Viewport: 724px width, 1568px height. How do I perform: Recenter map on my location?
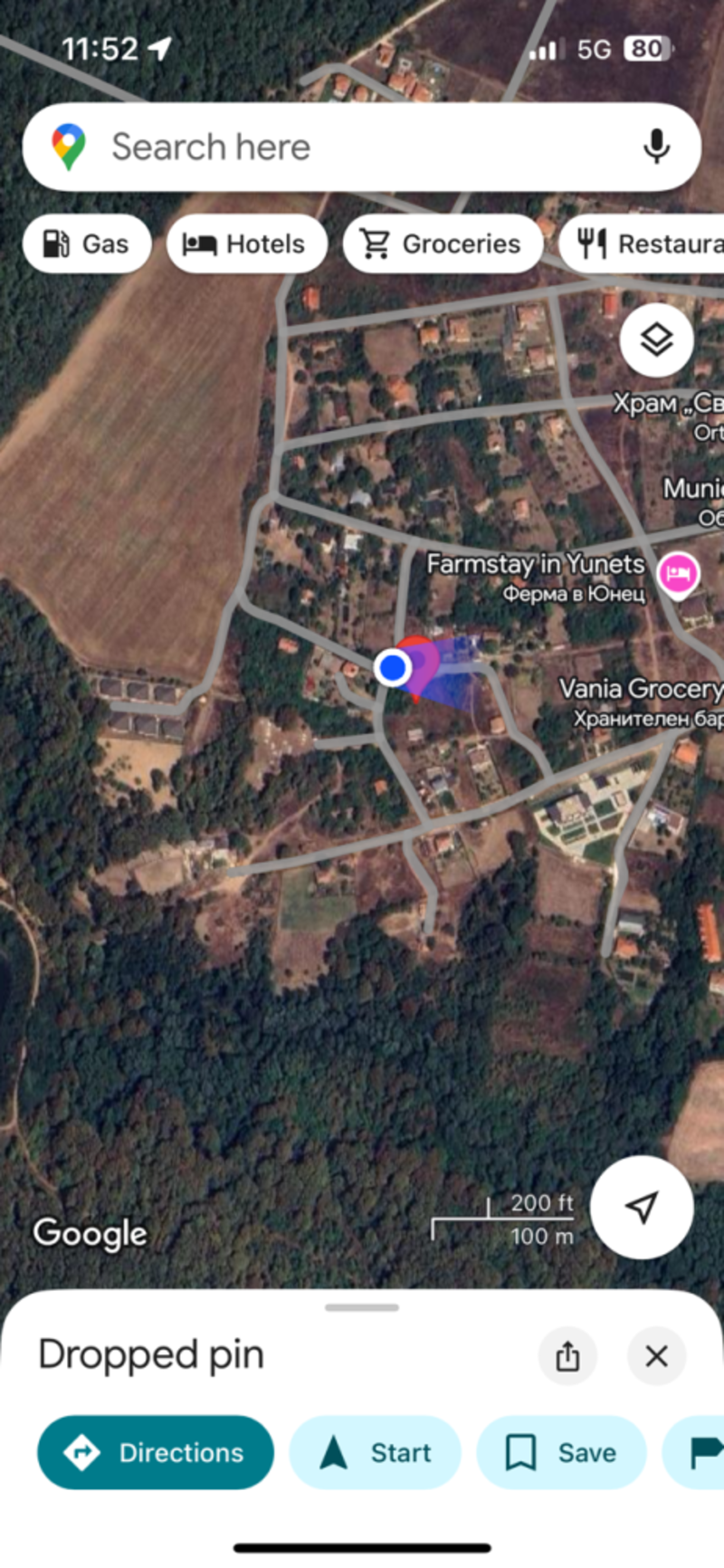pyautogui.click(x=642, y=1207)
